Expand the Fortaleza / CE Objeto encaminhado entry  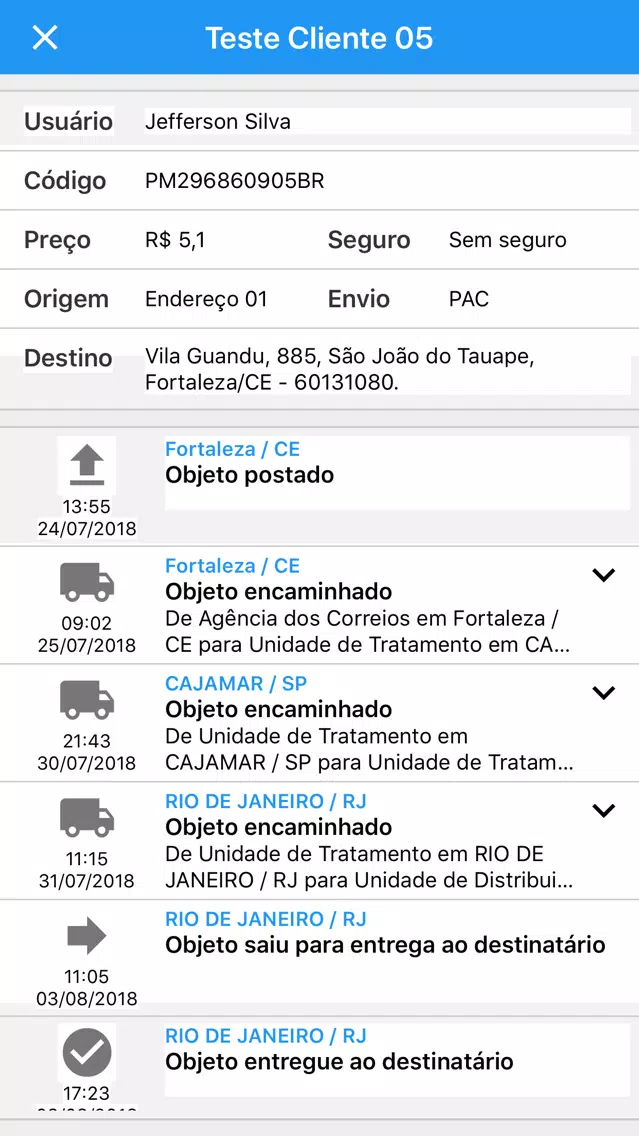(x=603, y=575)
